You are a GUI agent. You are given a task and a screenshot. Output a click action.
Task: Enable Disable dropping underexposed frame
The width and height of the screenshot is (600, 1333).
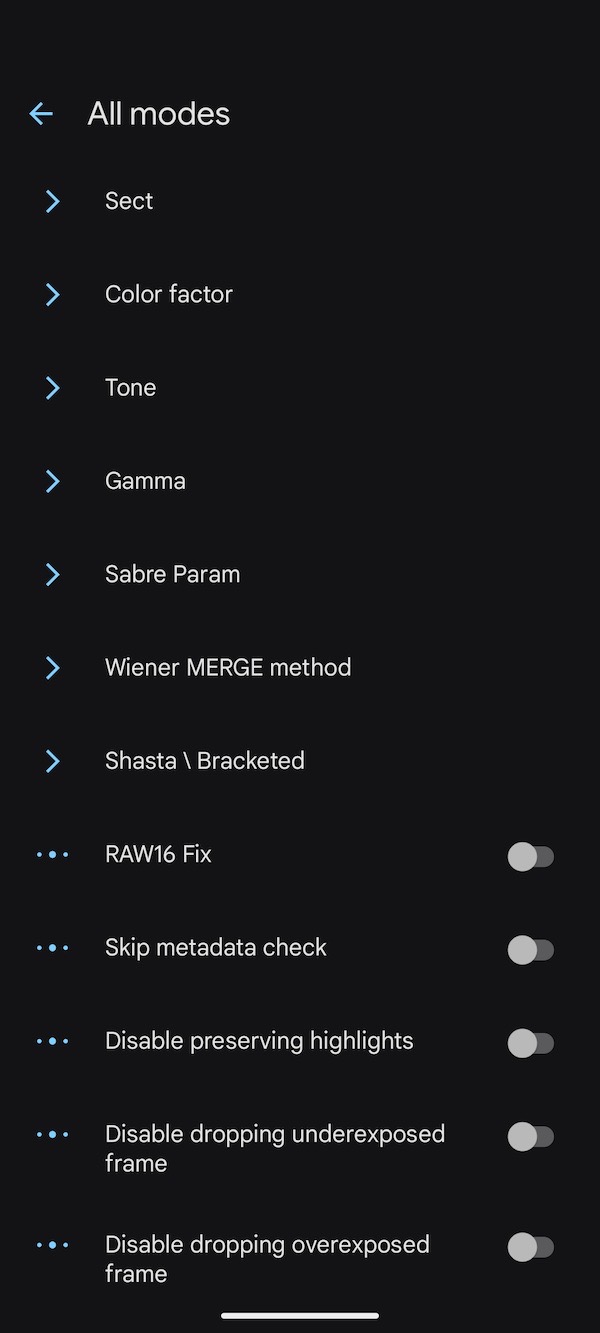coord(530,1136)
